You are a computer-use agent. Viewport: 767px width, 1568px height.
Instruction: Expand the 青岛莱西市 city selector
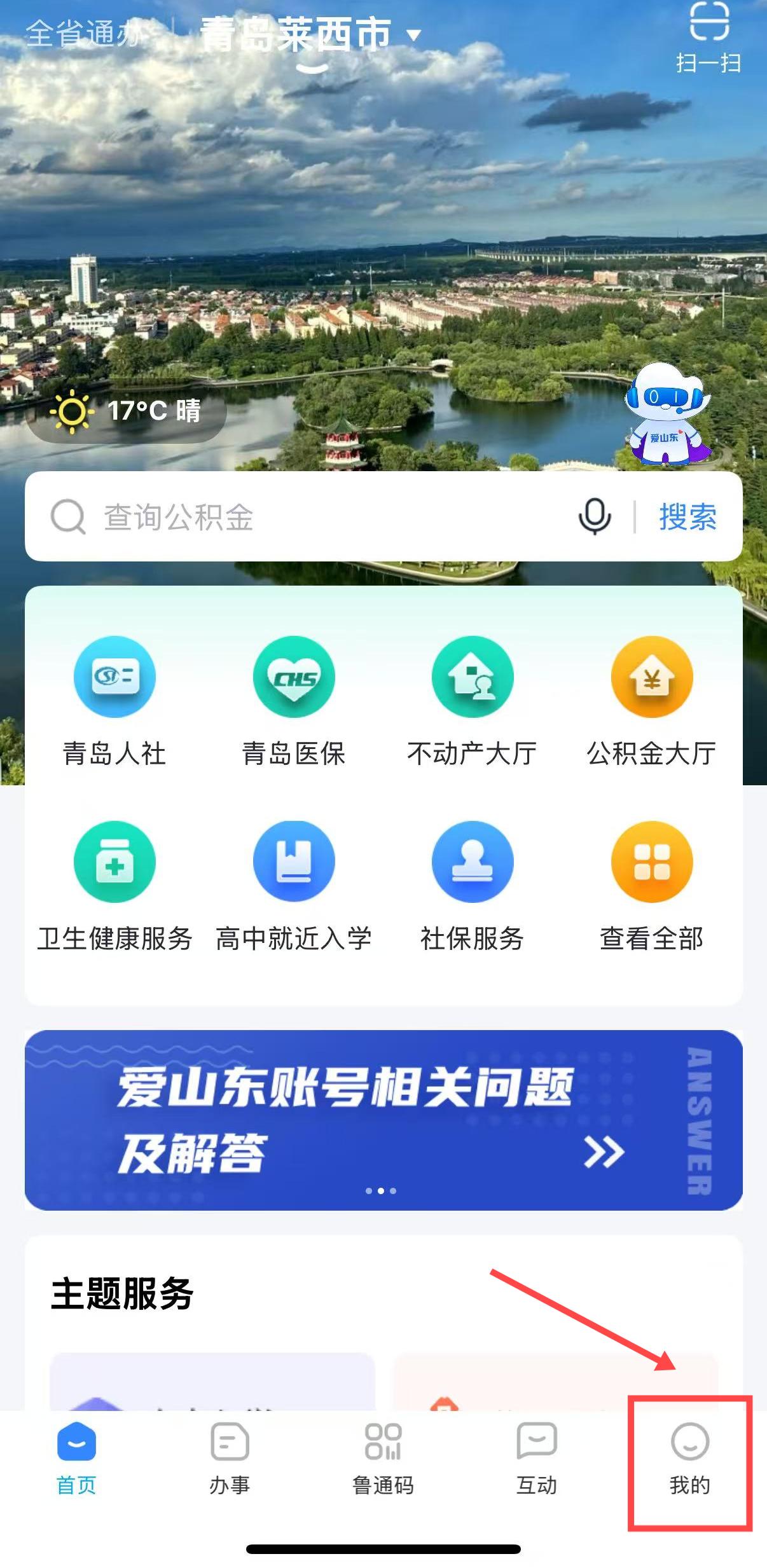(310, 34)
